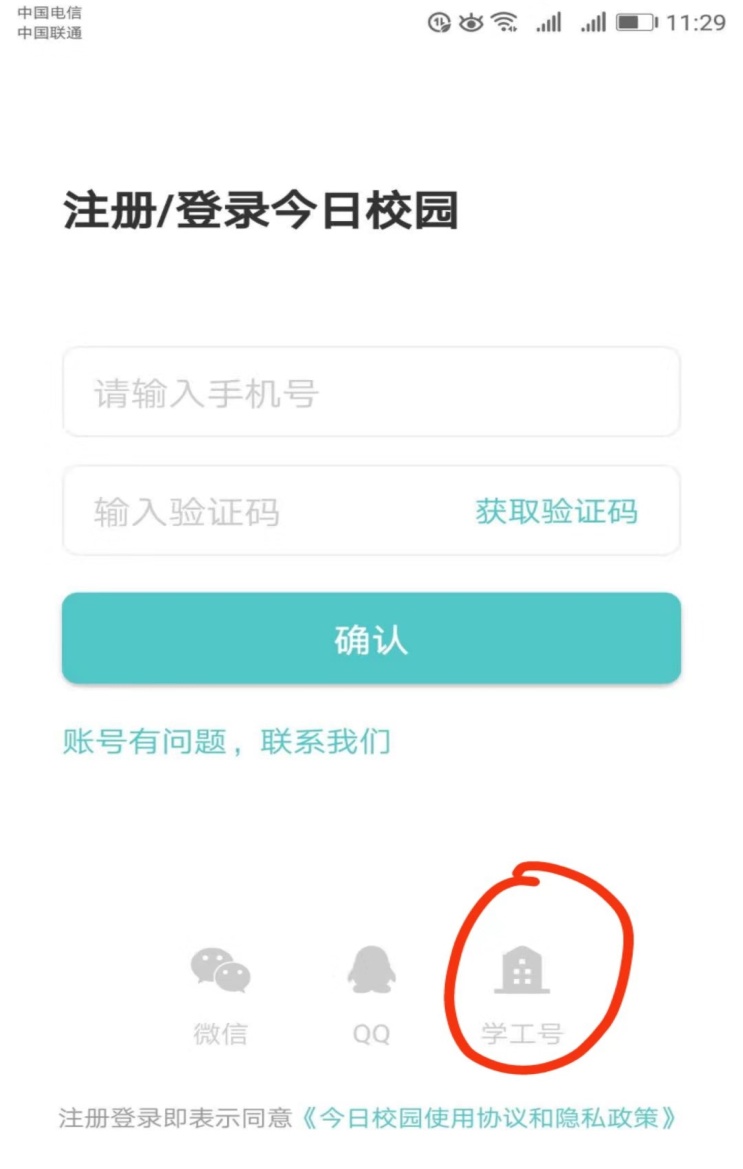Request a code via 获取验证码

click(556, 512)
